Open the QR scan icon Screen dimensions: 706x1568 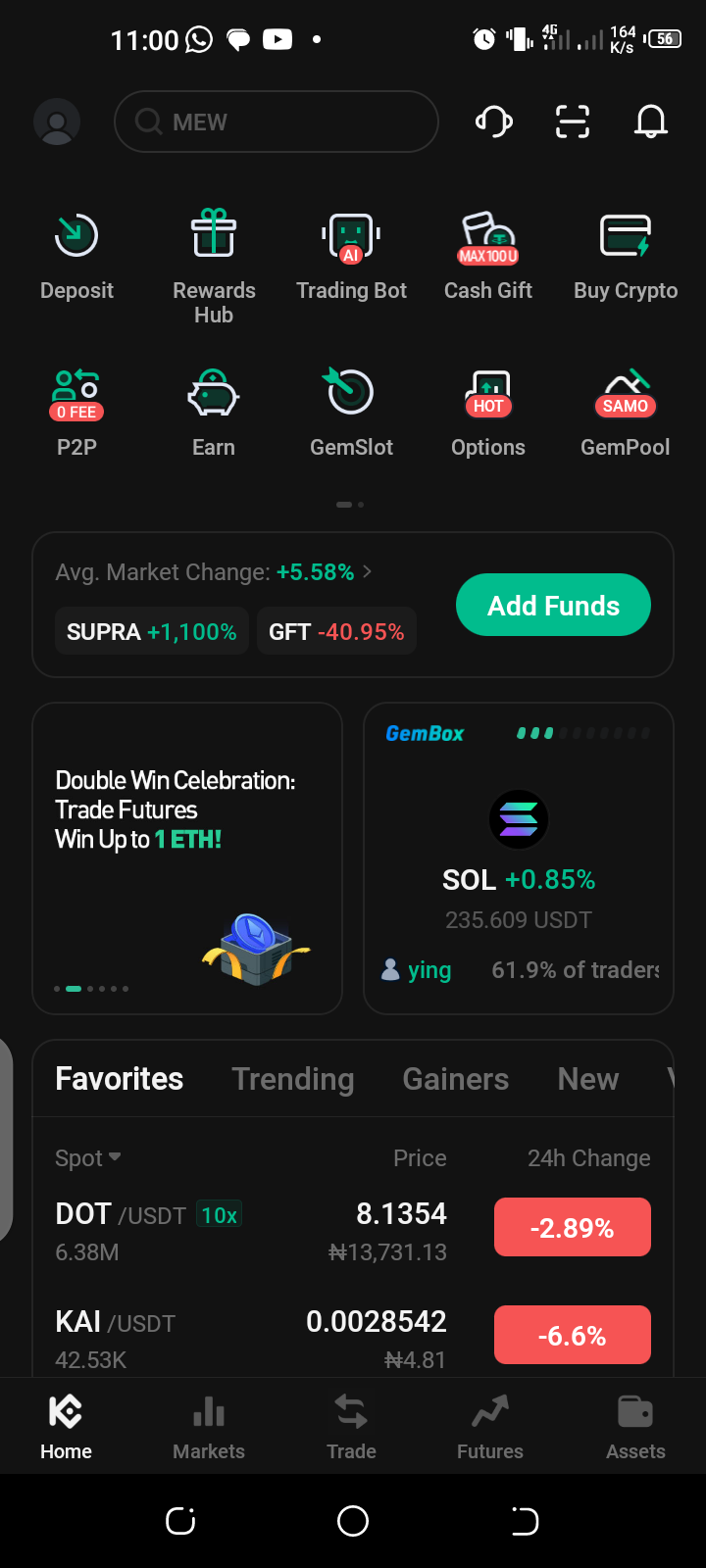pos(573,122)
